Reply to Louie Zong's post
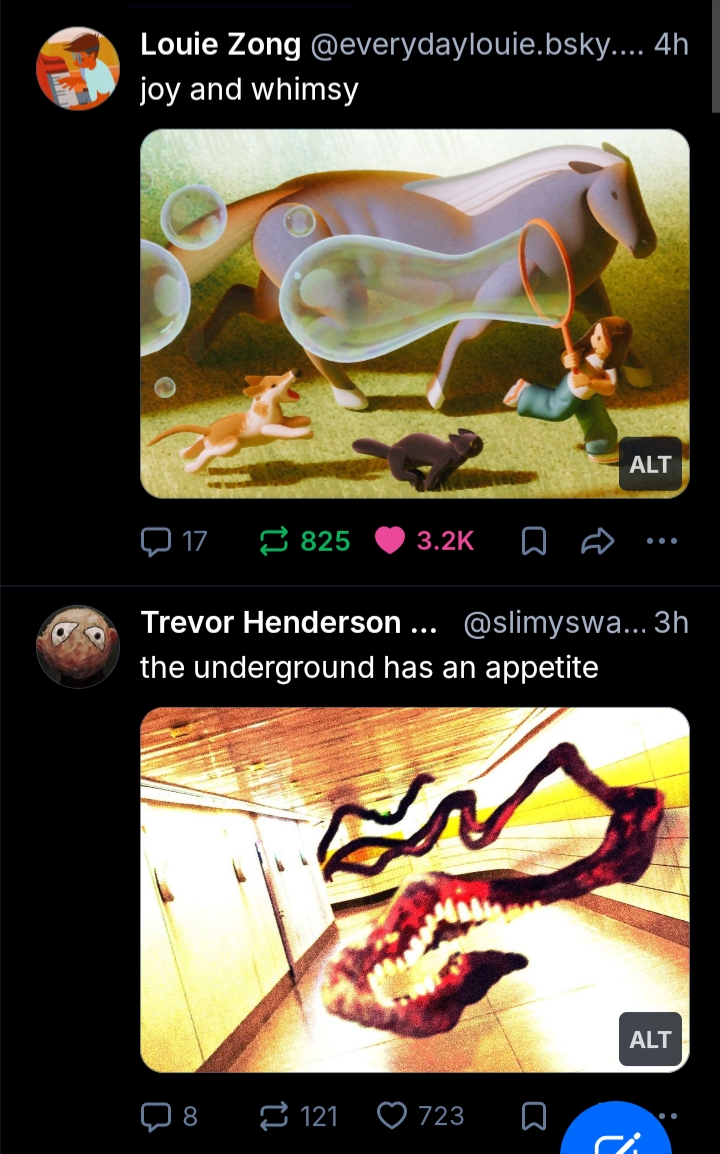720x1154 pixels. (x=156, y=541)
